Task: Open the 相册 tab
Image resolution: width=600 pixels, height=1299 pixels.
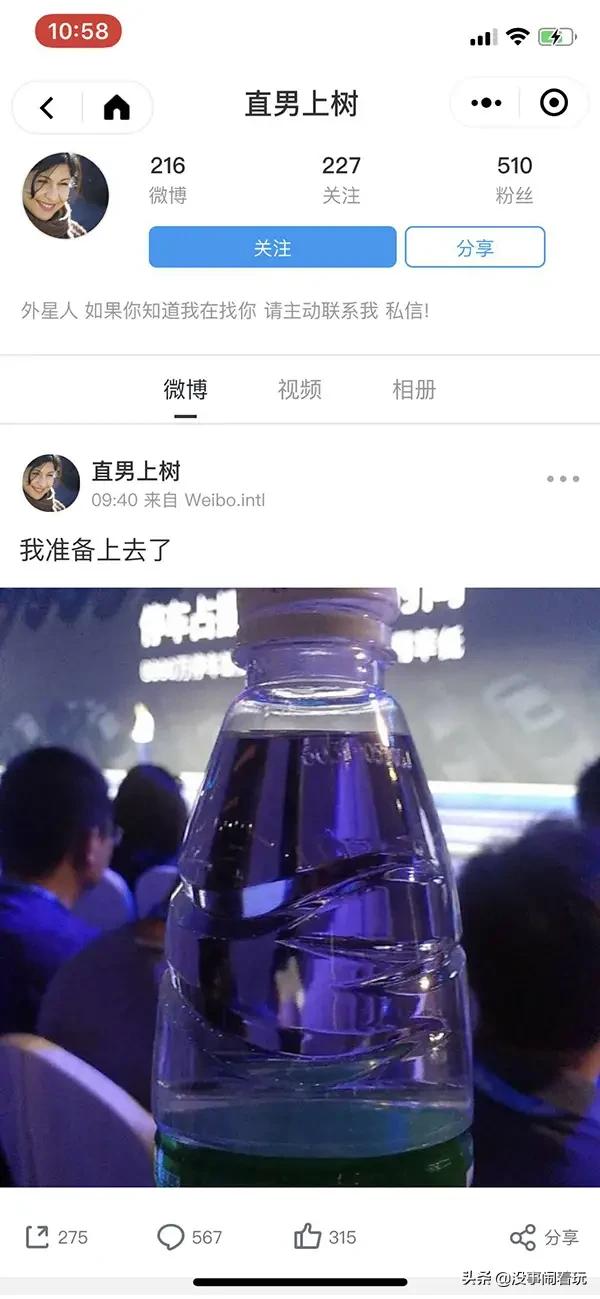Action: (x=414, y=389)
